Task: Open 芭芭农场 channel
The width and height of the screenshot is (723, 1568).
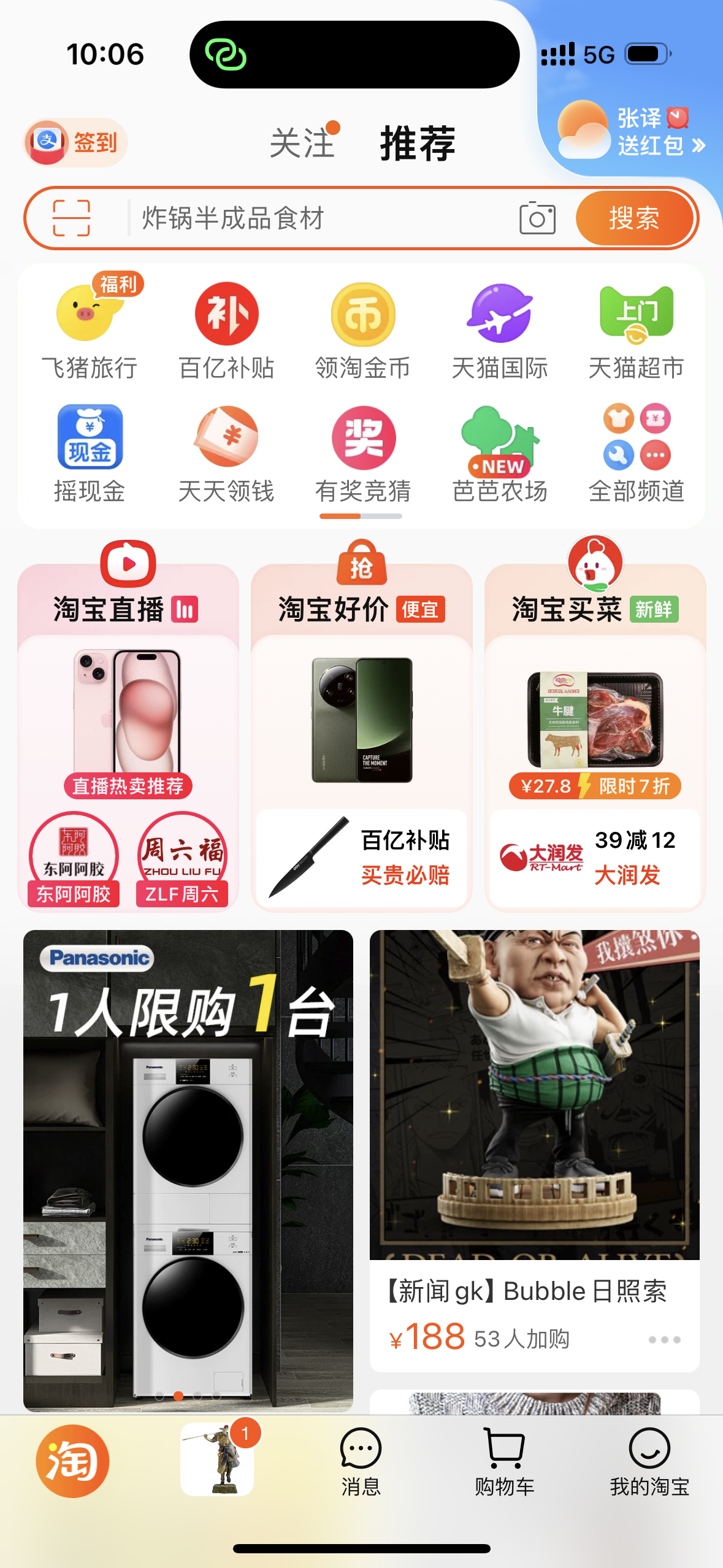Action: pos(499,455)
